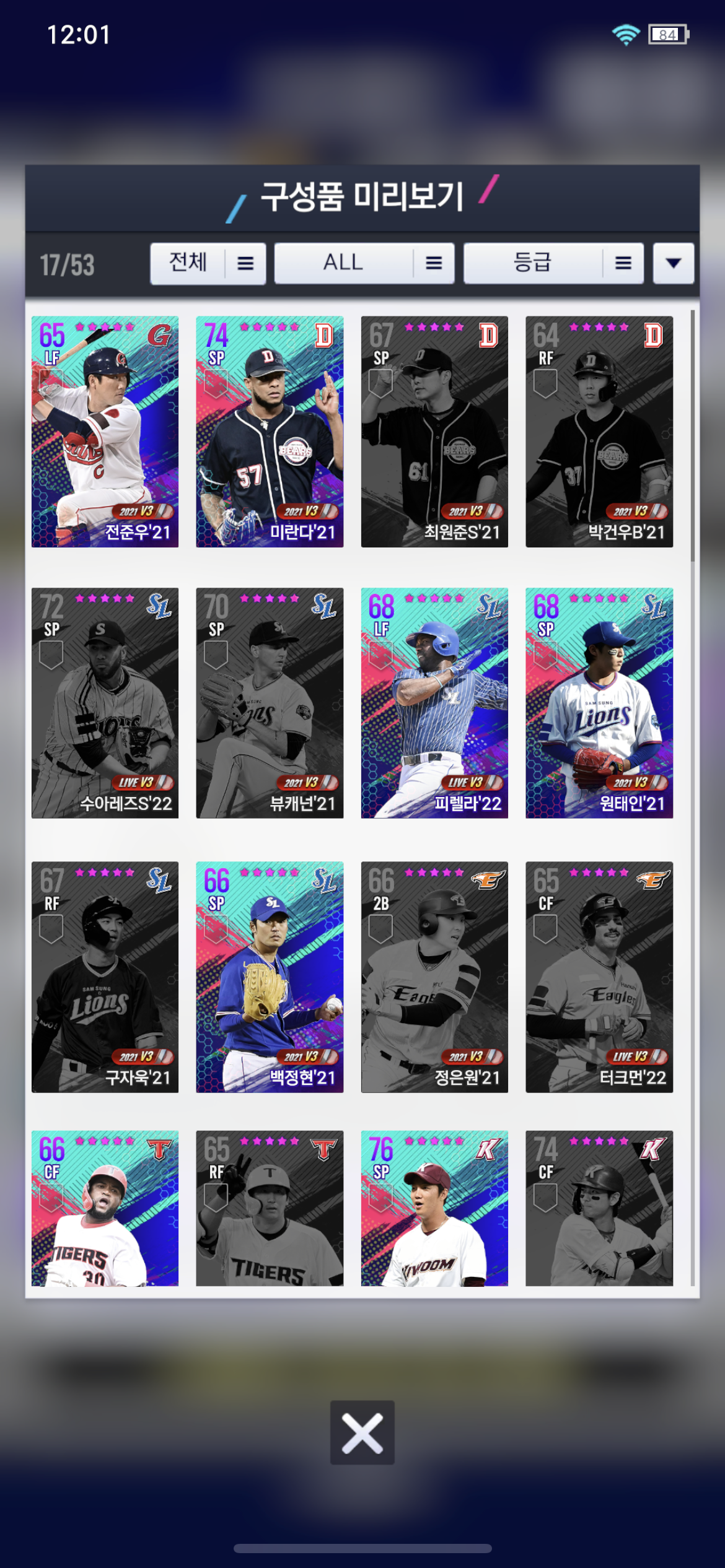Screen dimensions: 725x1568
Task: Toggle sort order with the down arrow button
Action: (673, 264)
